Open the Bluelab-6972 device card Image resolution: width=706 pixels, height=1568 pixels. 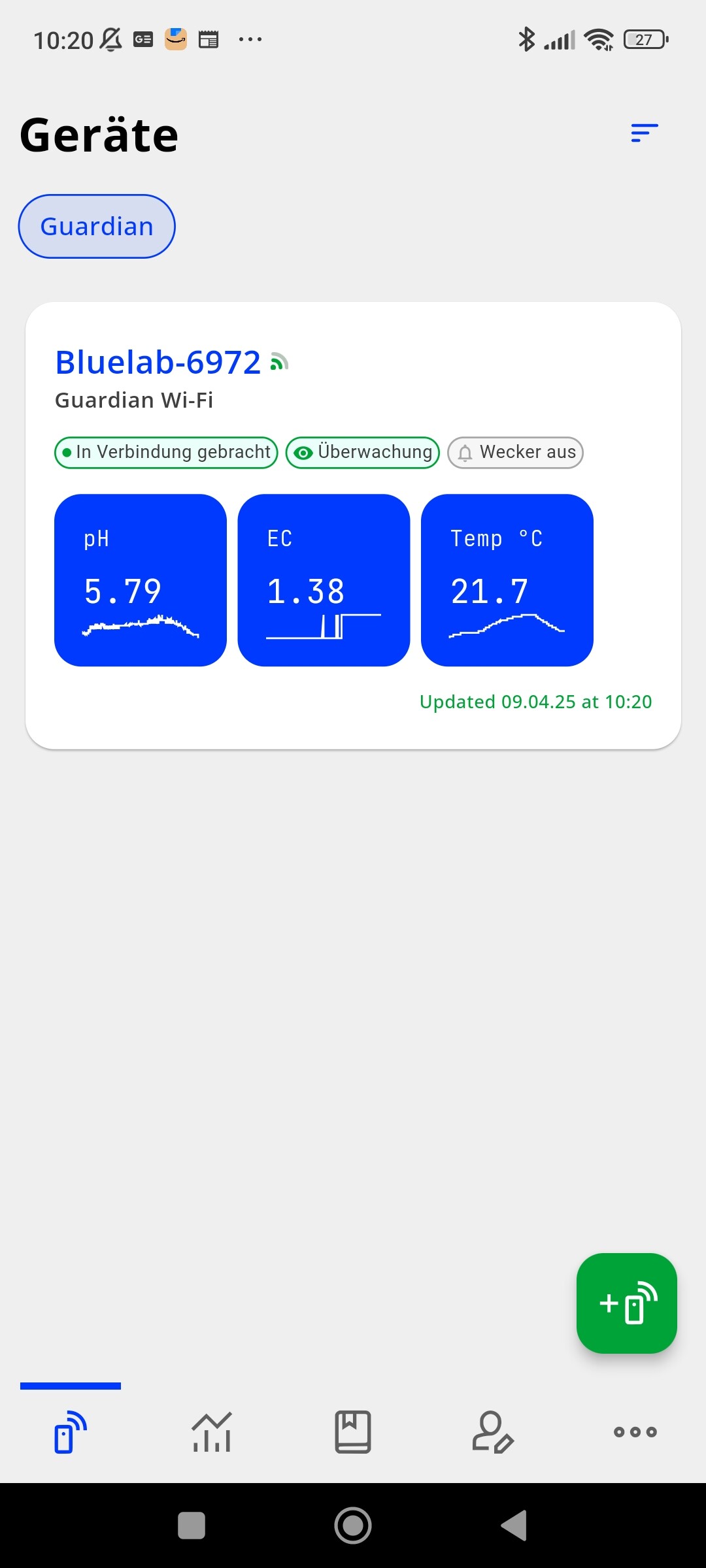click(x=158, y=363)
